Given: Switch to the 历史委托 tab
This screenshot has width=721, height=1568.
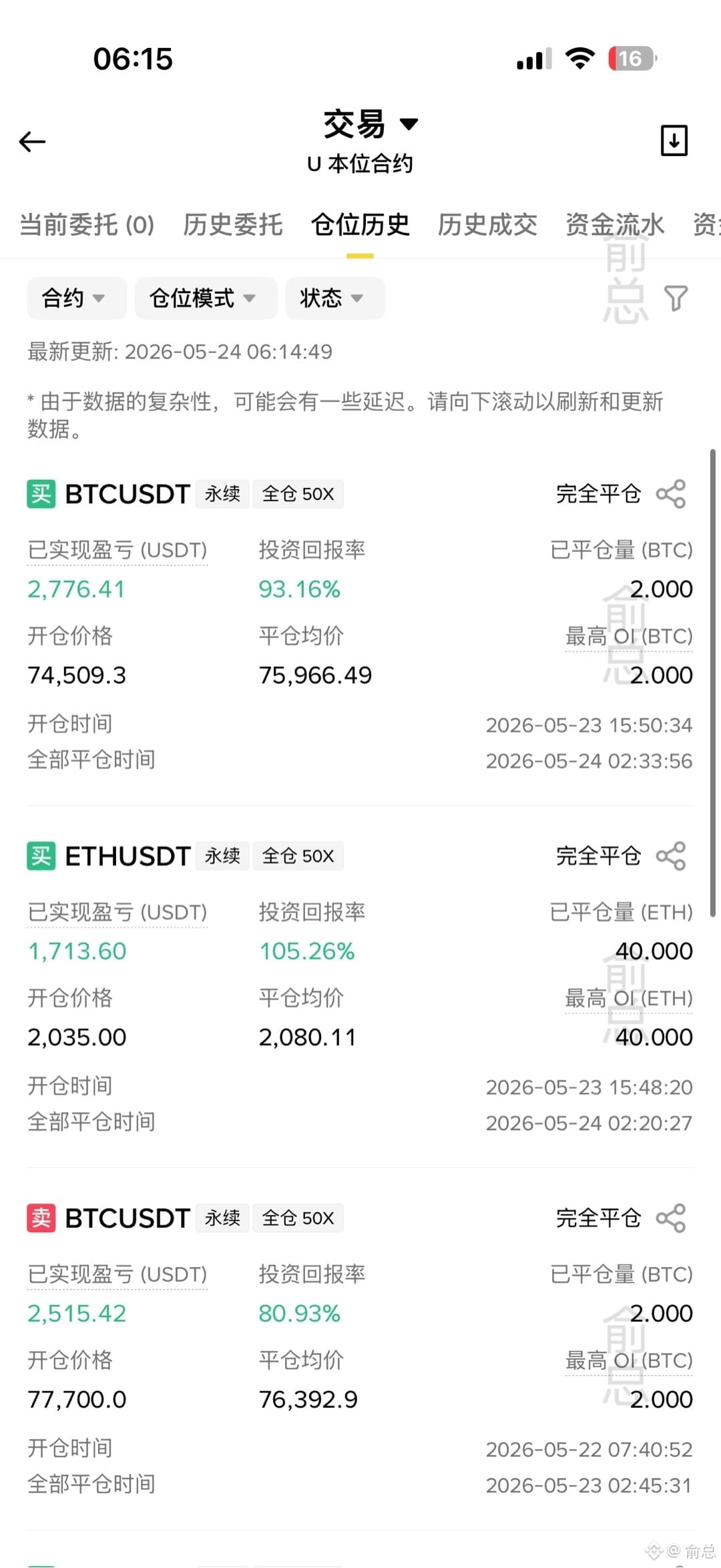Looking at the screenshot, I should tap(233, 225).
